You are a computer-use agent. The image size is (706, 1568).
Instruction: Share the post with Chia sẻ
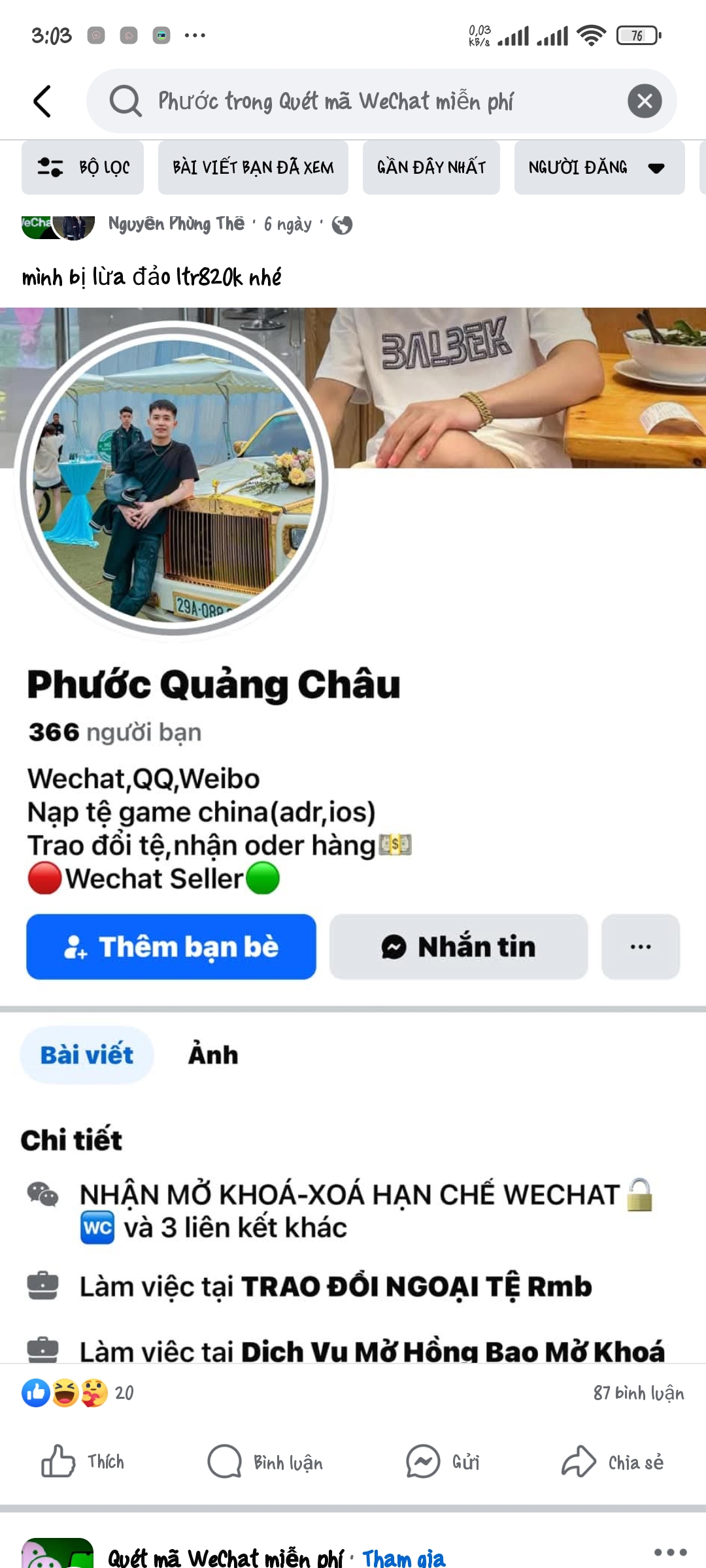pos(613,1462)
